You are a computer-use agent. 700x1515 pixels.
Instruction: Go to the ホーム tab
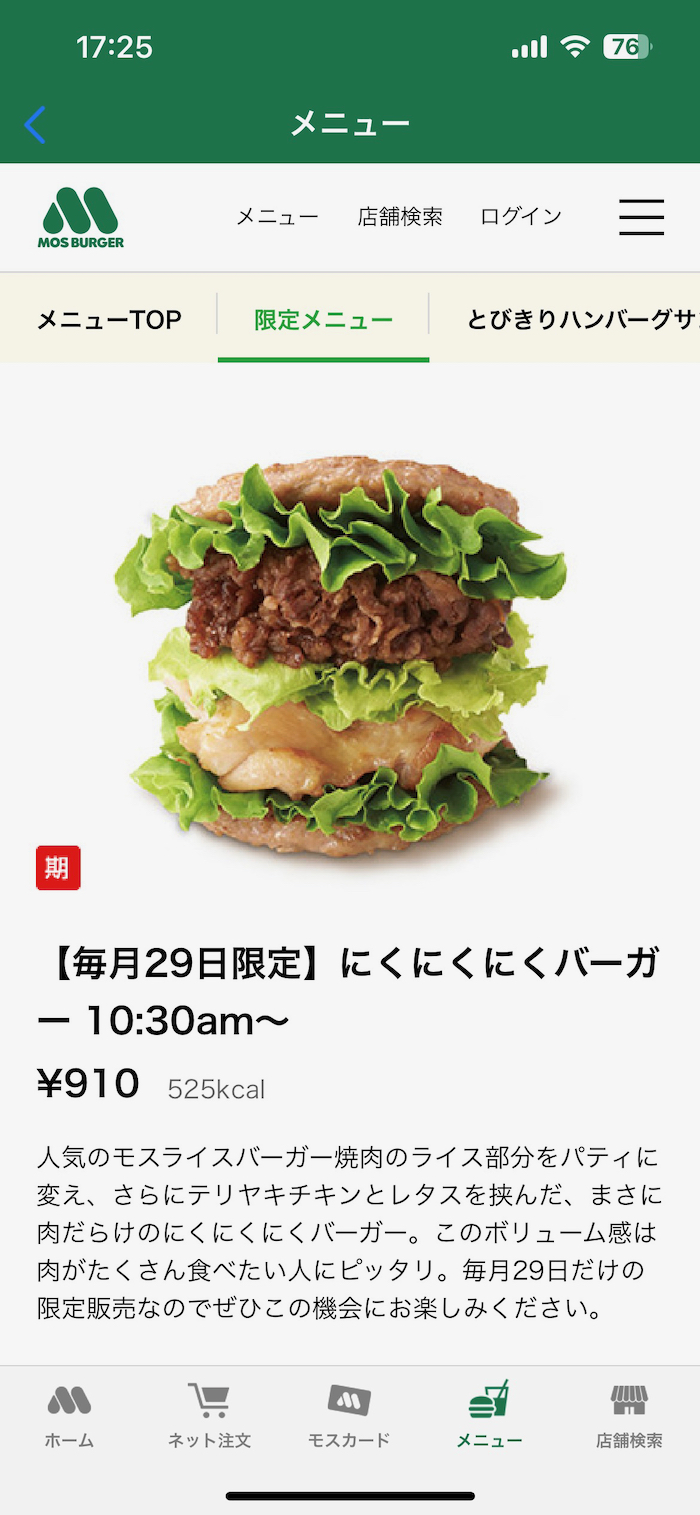point(69,1415)
